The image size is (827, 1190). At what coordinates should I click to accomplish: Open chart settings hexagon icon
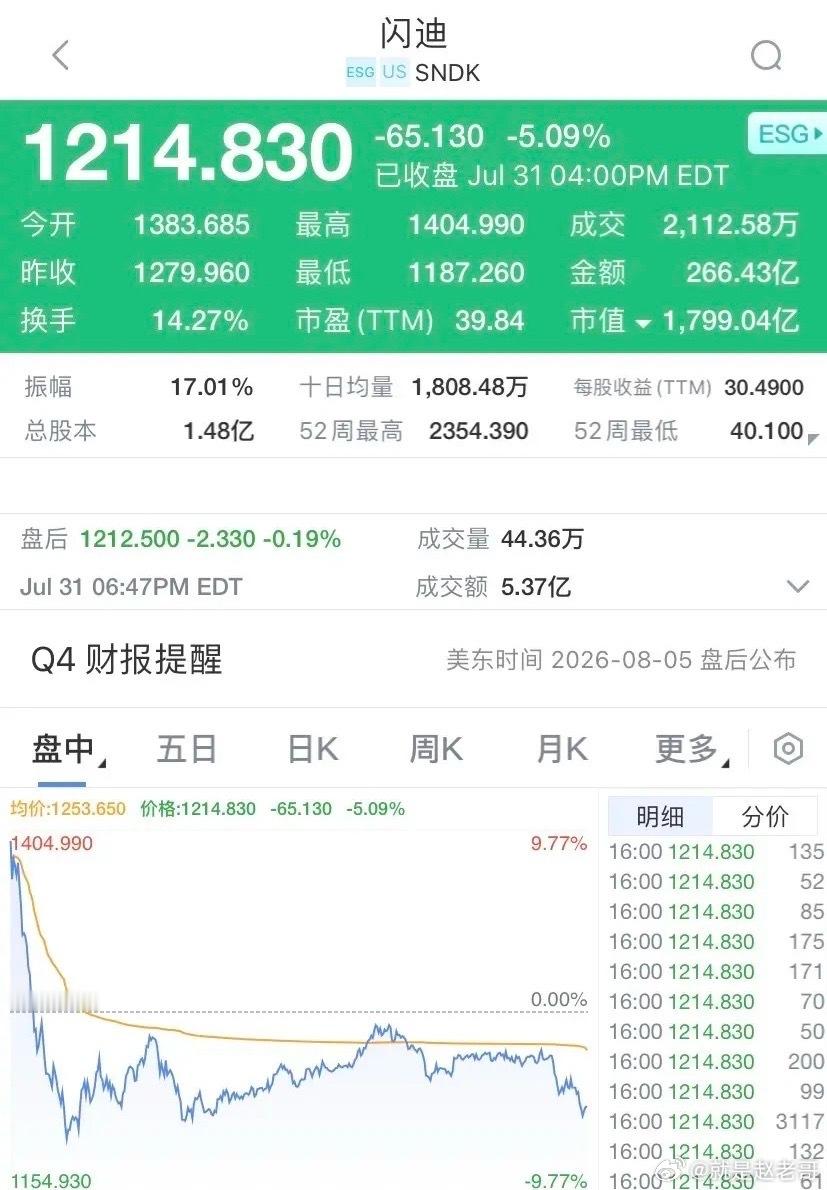[x=788, y=749]
